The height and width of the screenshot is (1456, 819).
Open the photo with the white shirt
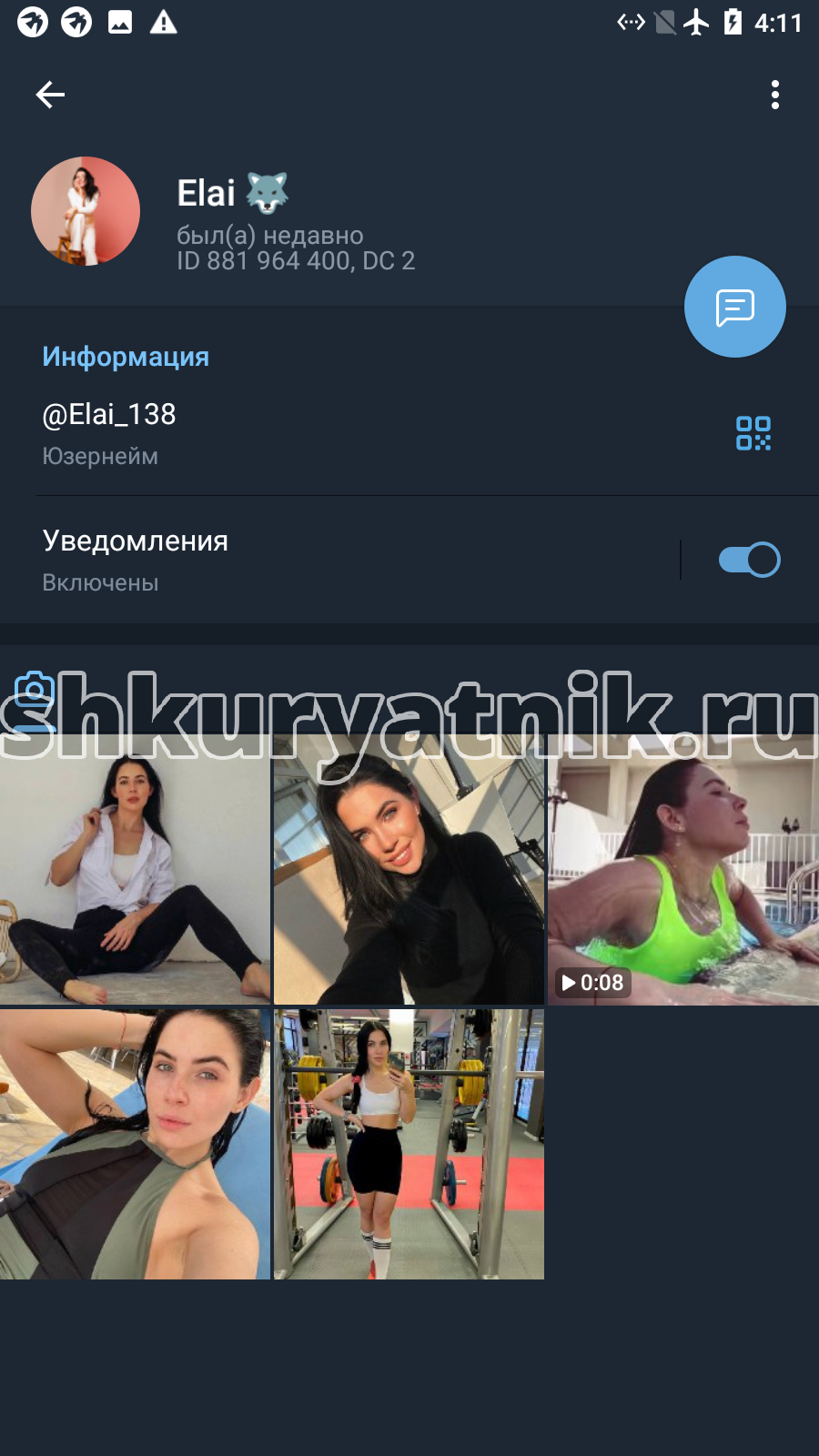135,869
